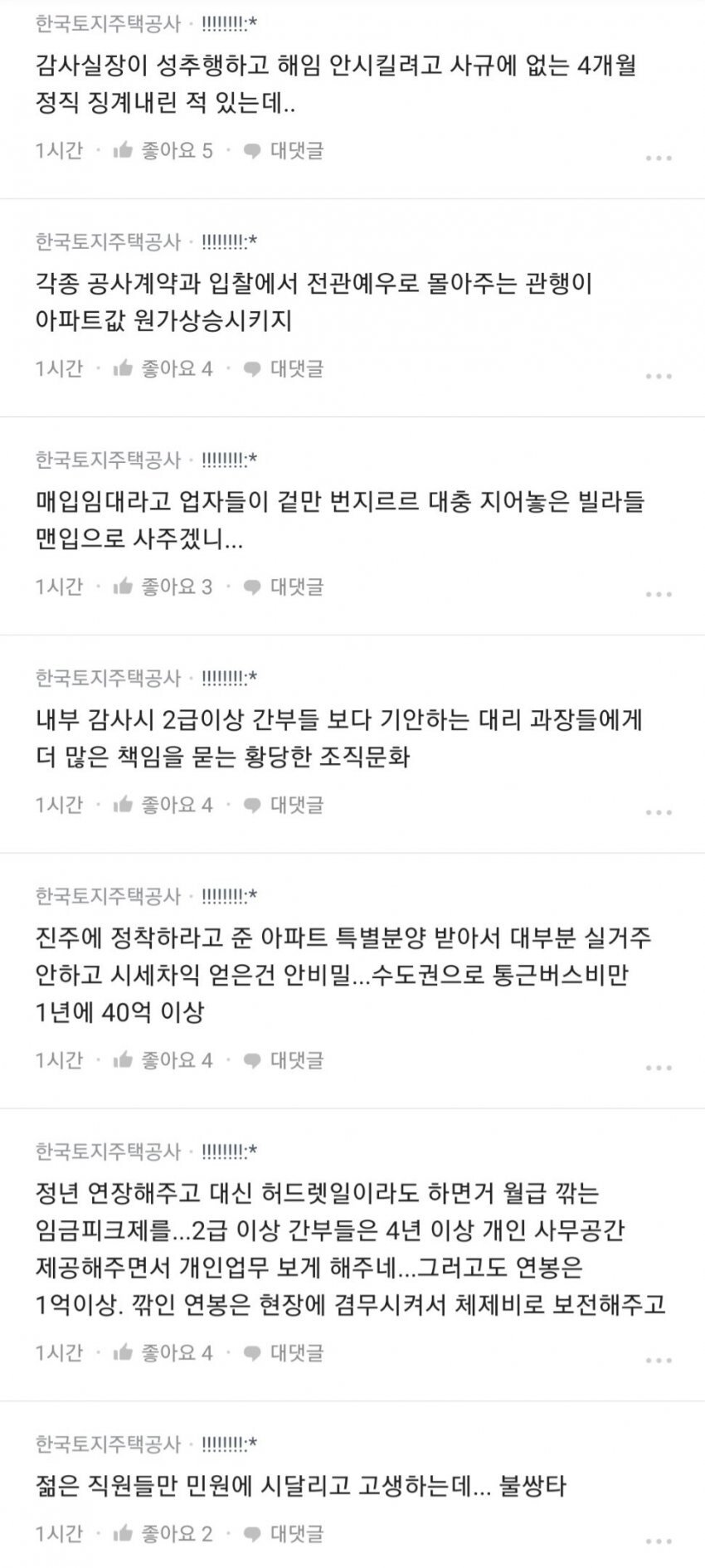705x1568 pixels.
Task: Open more options for 진주 특별분양 comment
Action: pyautogui.click(x=658, y=1067)
